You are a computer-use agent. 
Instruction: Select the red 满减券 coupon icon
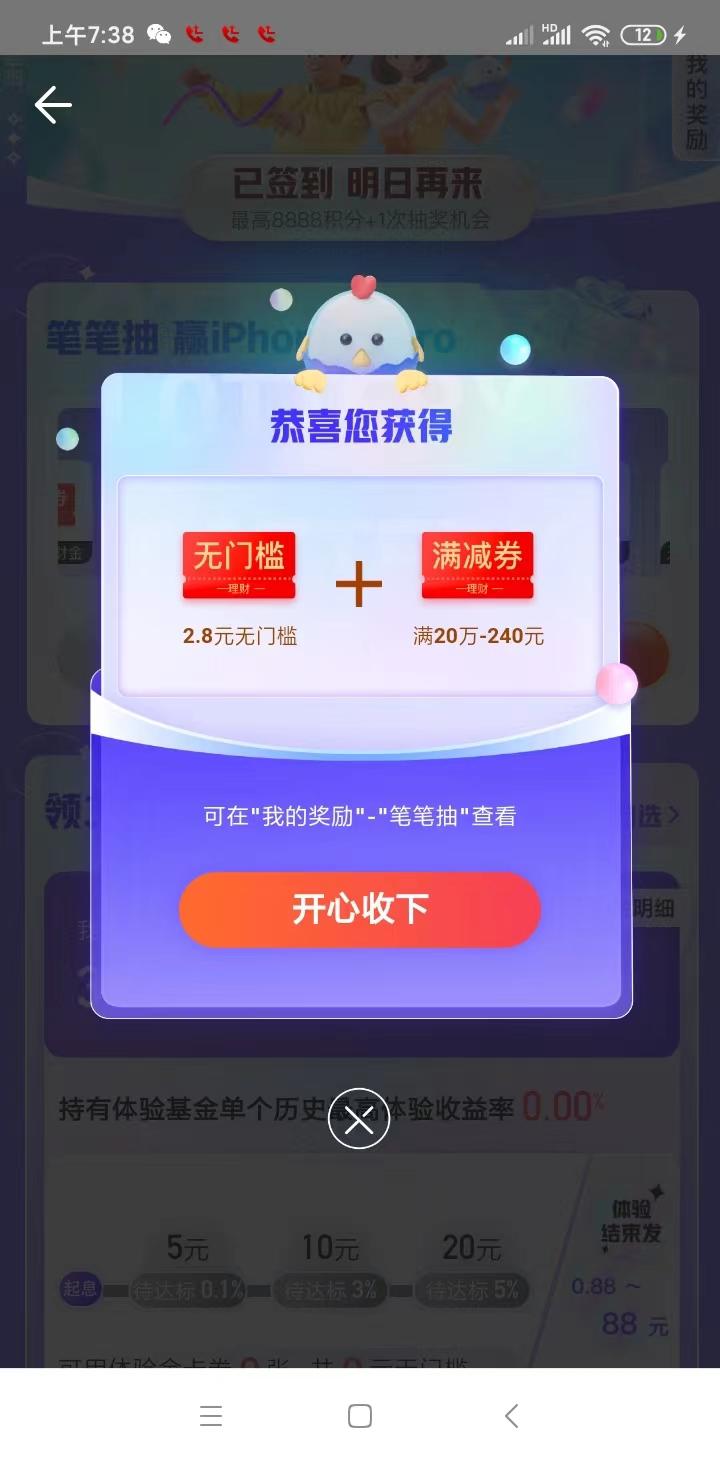(479, 565)
